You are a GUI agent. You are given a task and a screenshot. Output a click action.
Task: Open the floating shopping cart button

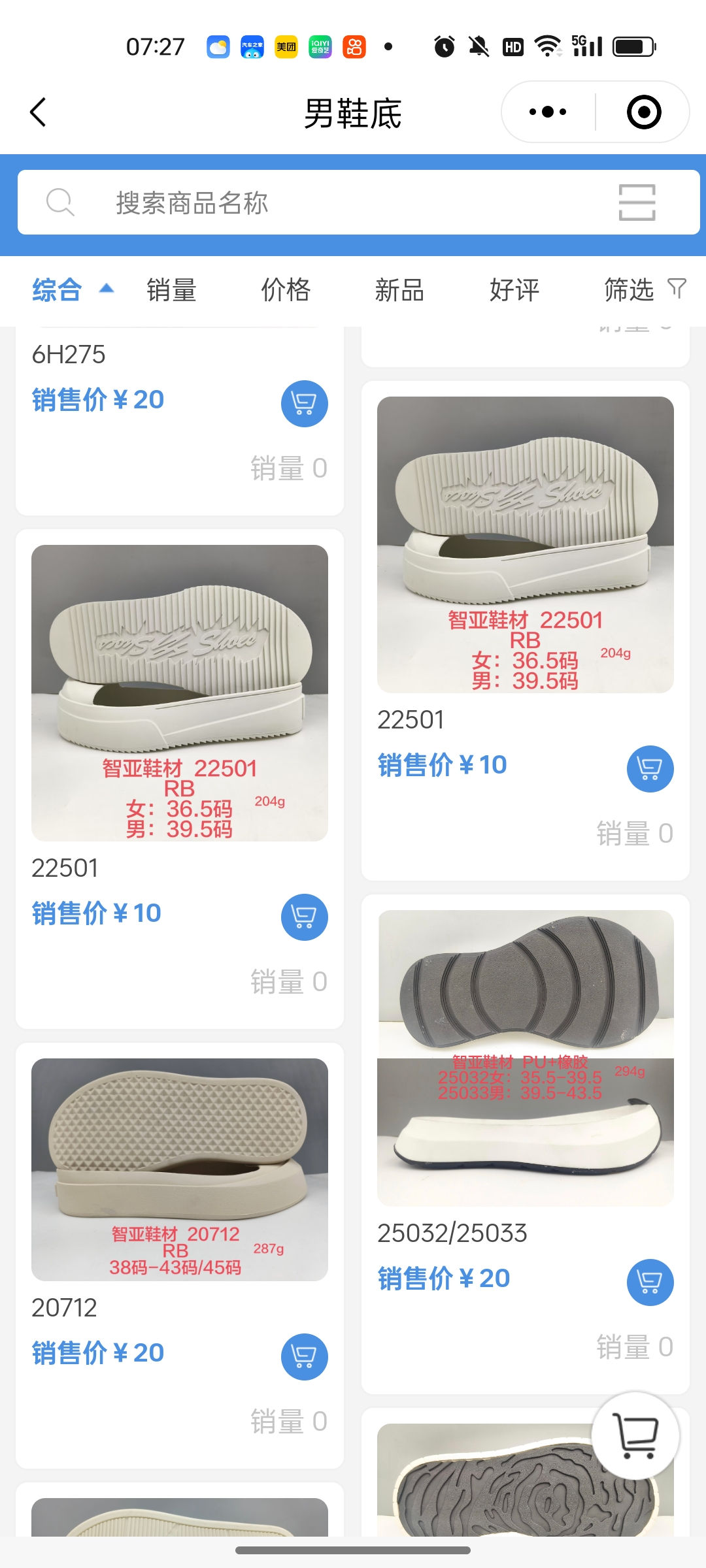tap(635, 1435)
